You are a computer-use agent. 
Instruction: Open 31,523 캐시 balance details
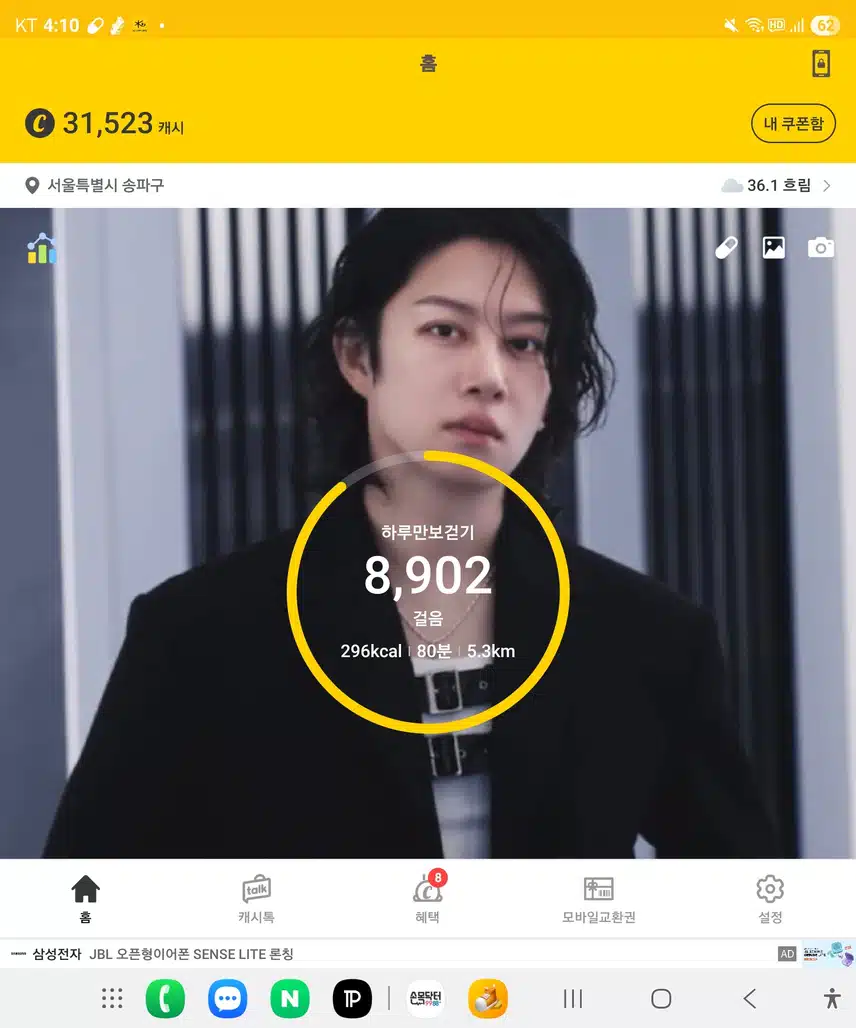105,124
